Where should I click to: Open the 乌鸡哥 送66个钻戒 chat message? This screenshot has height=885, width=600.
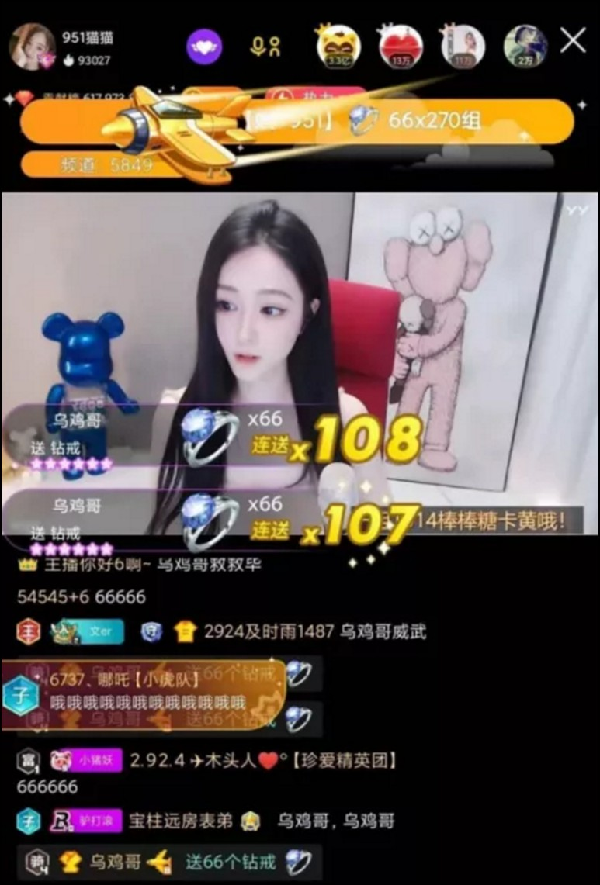[x=170, y=862]
